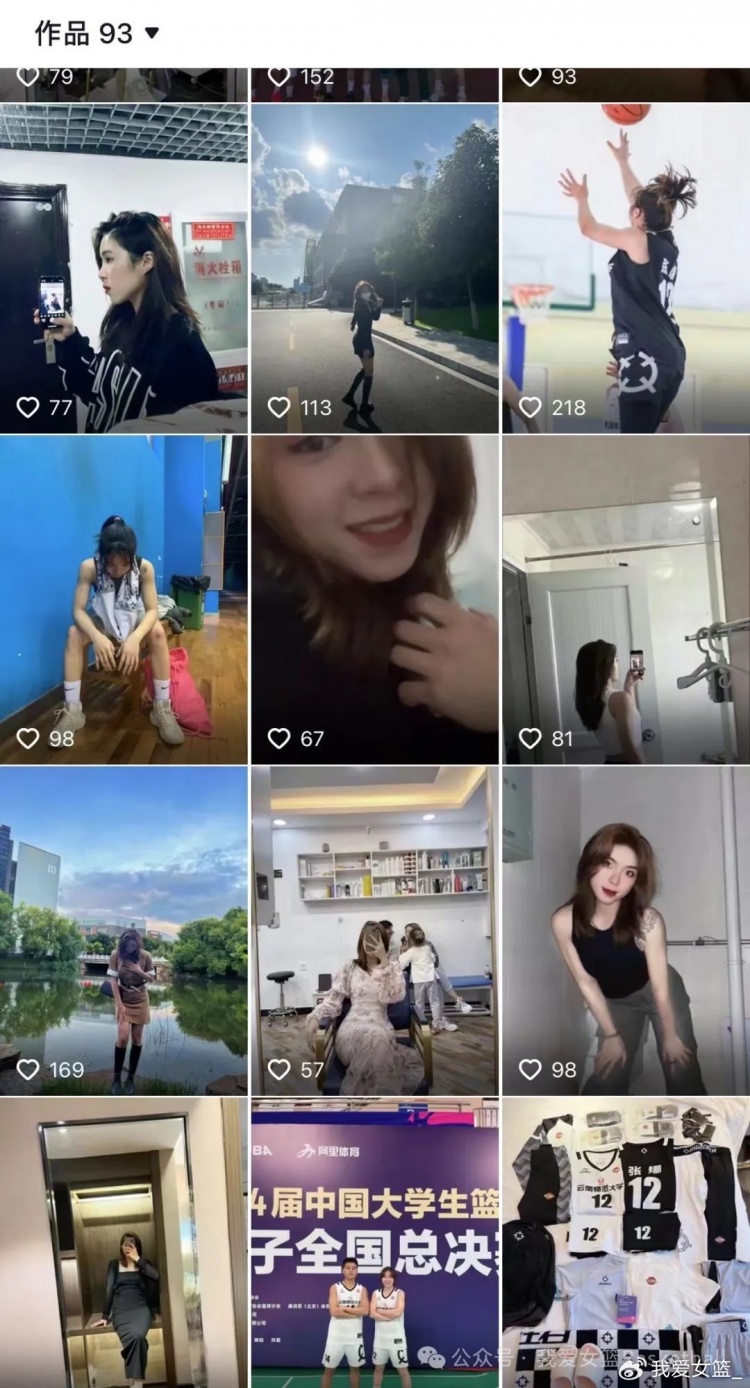Open the floral dress video with 57 likes

tap(375, 931)
